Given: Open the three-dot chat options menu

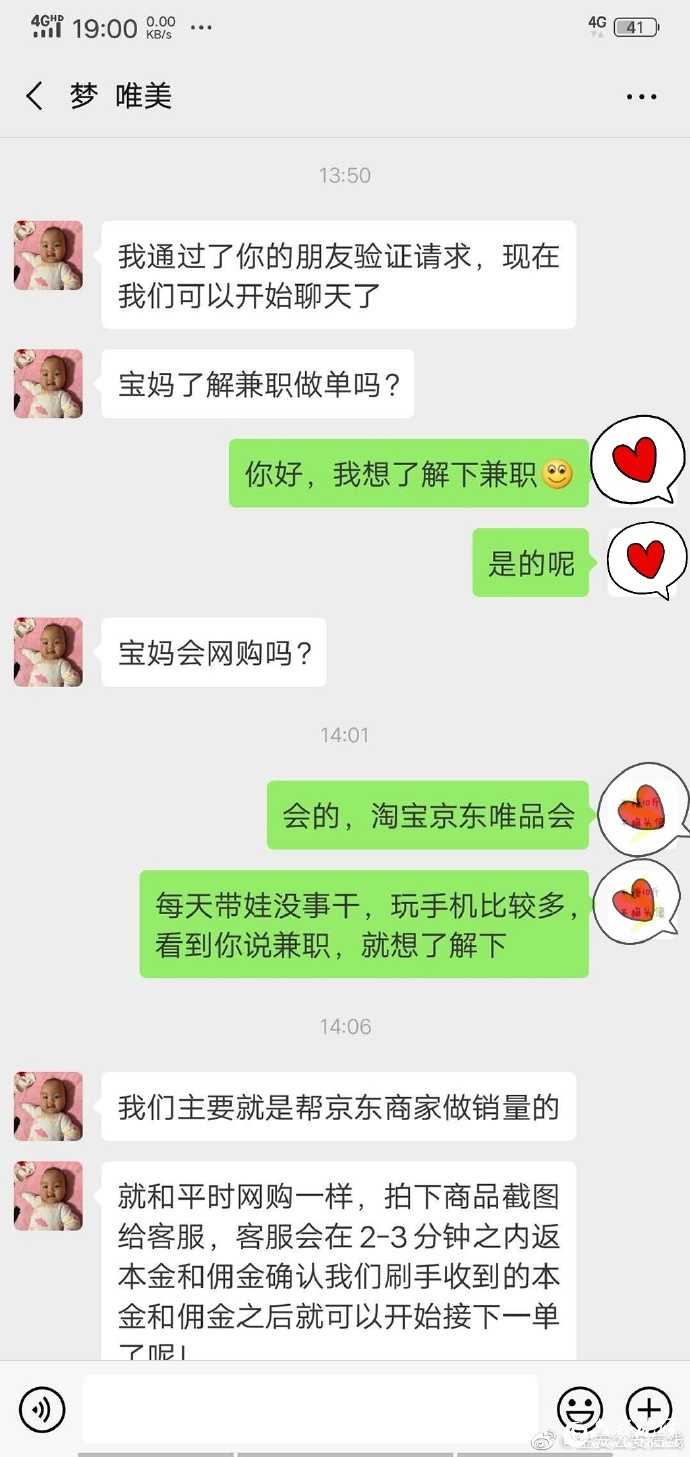Looking at the screenshot, I should 641,97.
